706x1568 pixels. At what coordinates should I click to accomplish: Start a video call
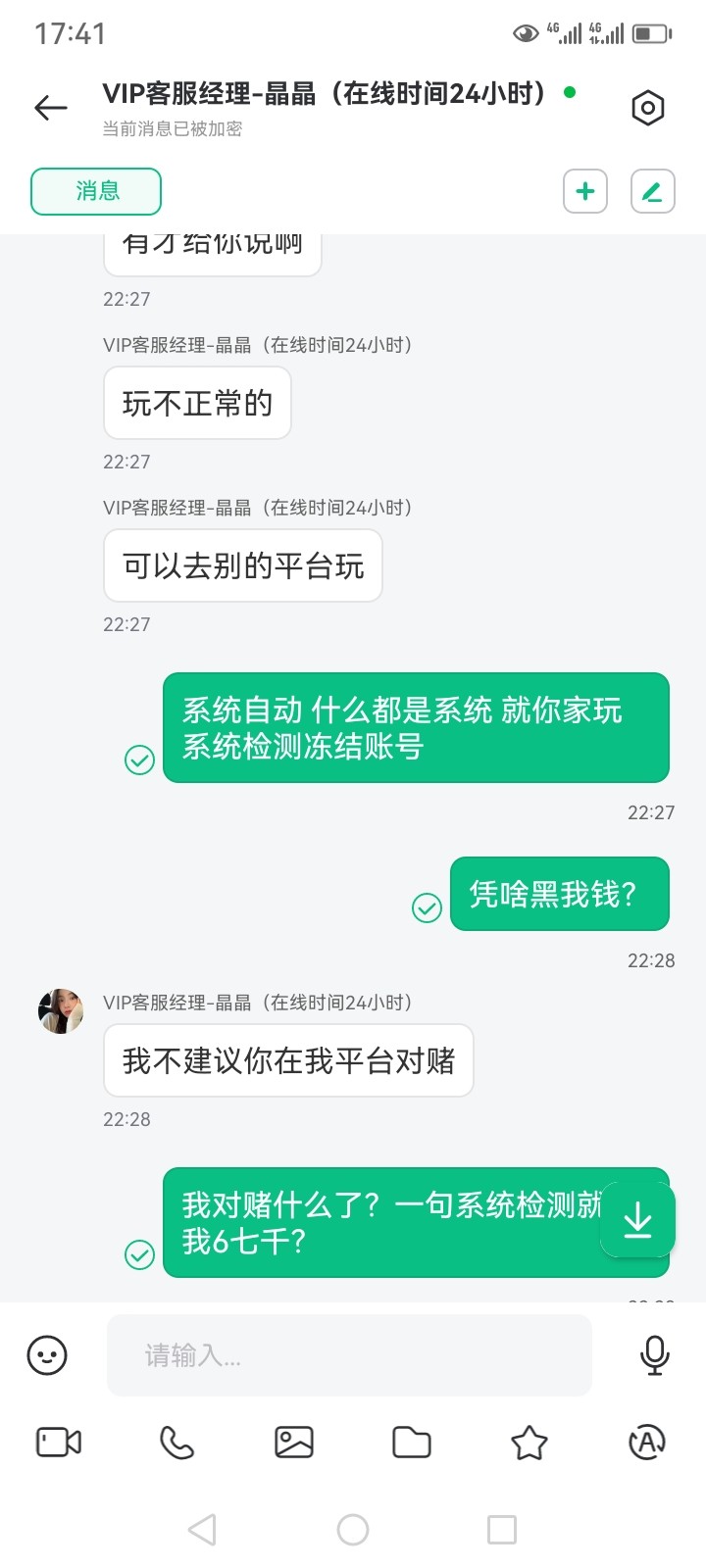tap(59, 1443)
